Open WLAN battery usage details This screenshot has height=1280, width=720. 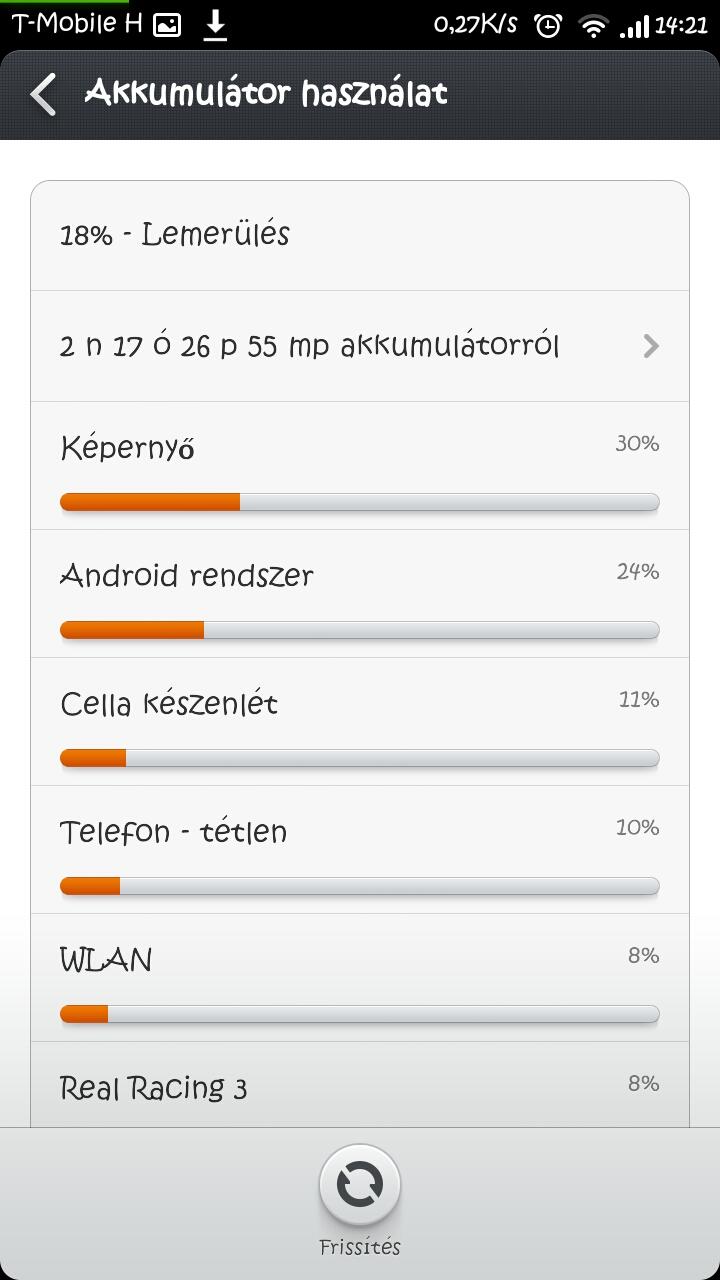(x=360, y=978)
